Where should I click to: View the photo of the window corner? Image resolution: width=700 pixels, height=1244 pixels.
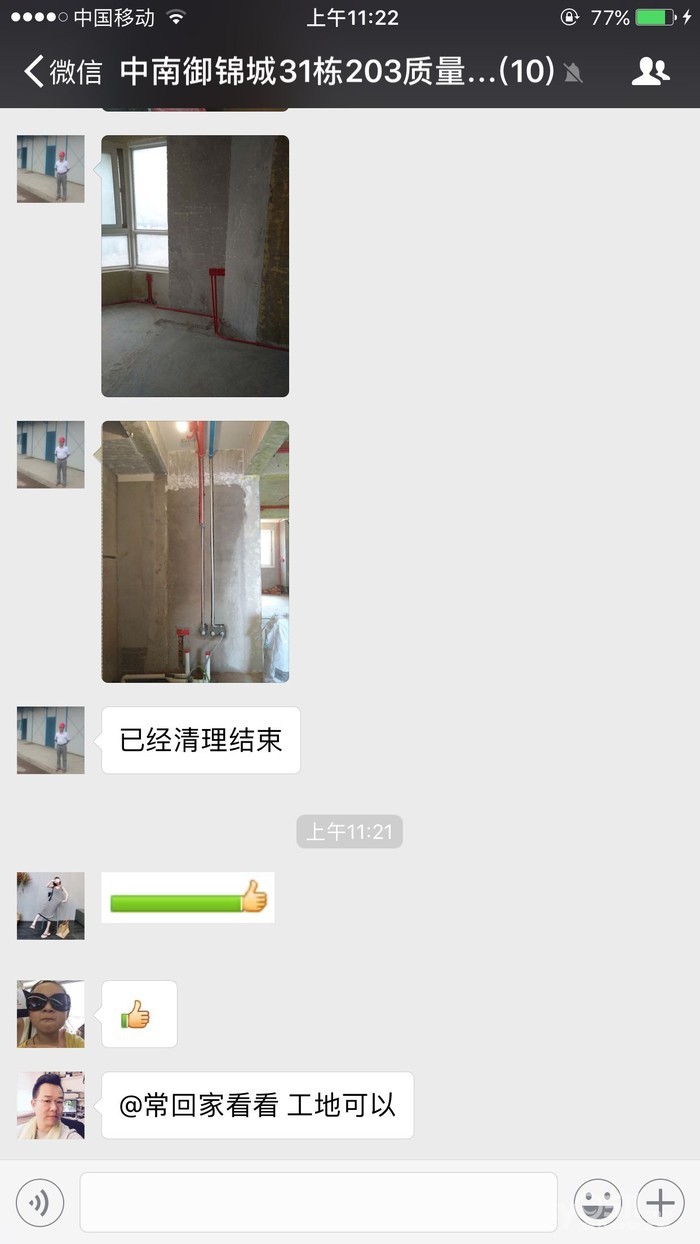point(195,266)
